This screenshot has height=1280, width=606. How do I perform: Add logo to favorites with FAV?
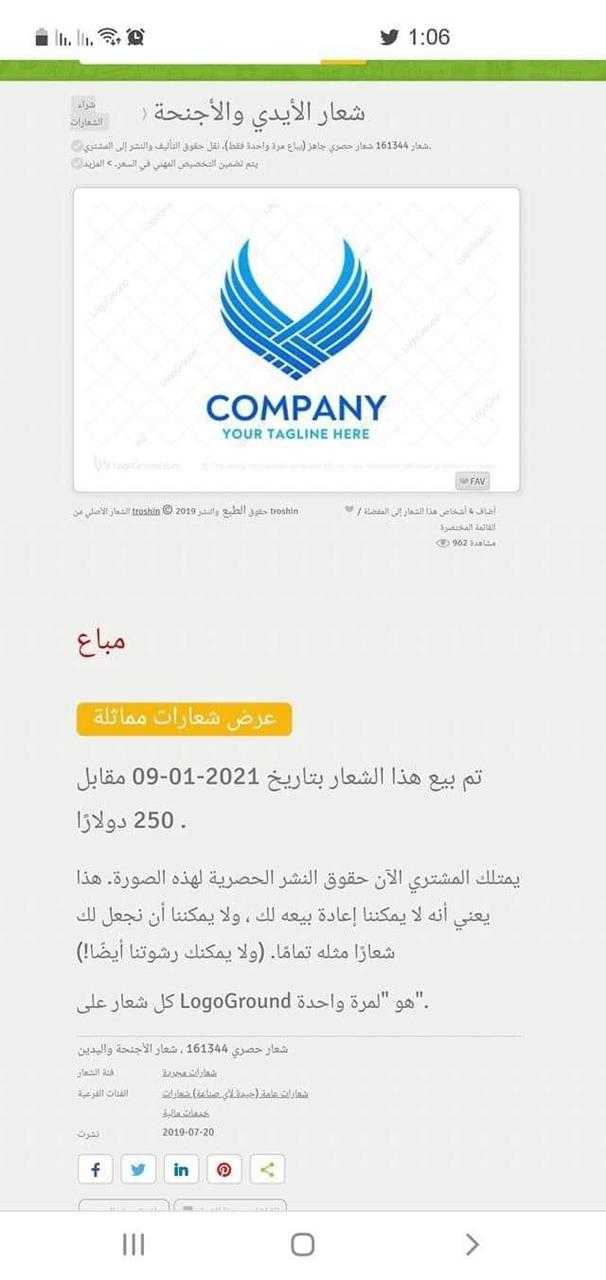coord(473,481)
